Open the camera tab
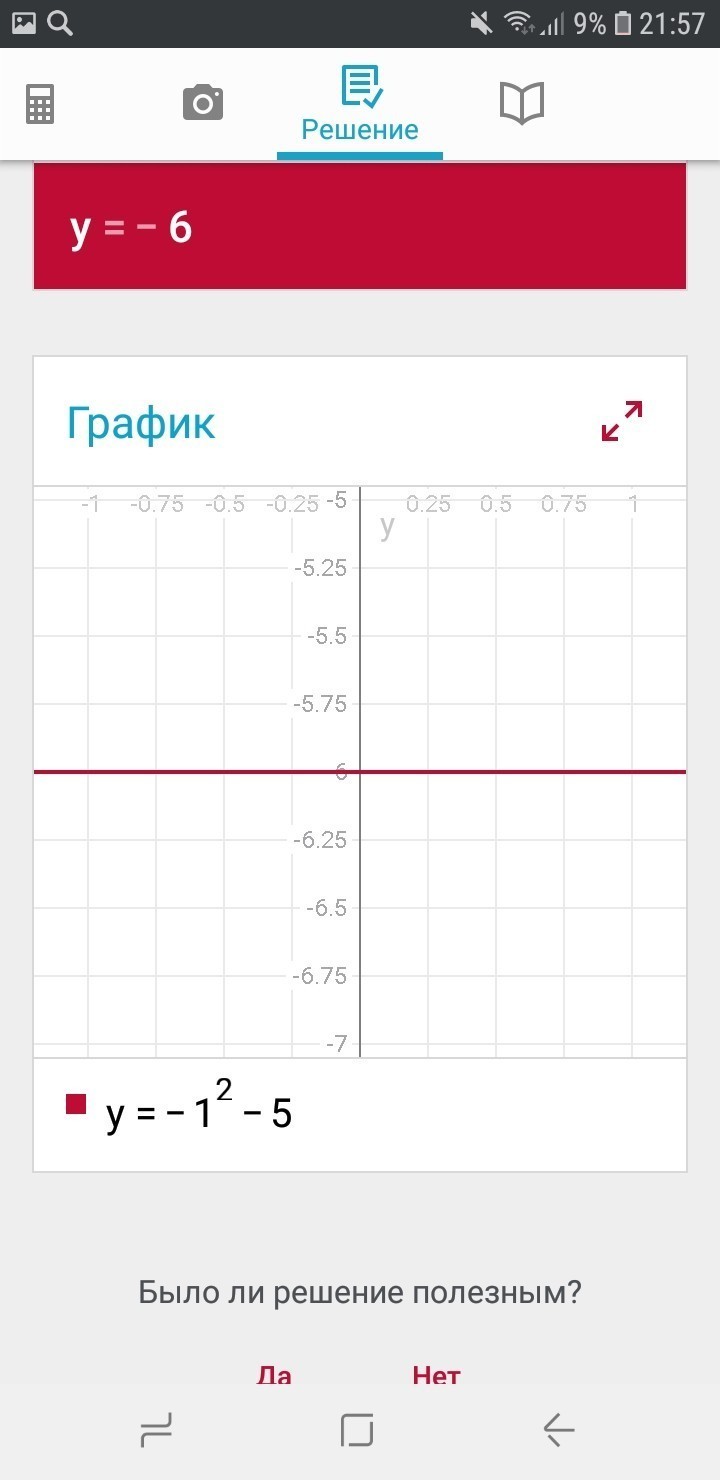 pyautogui.click(x=202, y=103)
